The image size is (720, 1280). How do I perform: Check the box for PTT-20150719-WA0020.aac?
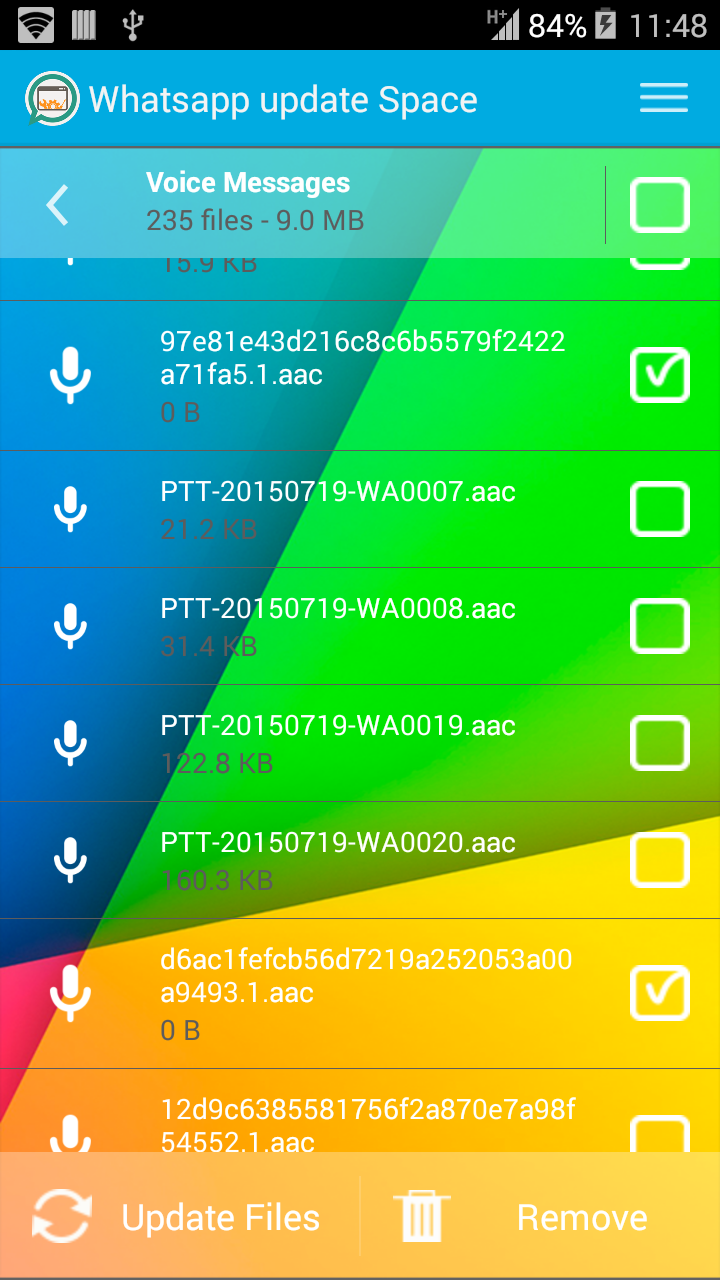click(660, 860)
